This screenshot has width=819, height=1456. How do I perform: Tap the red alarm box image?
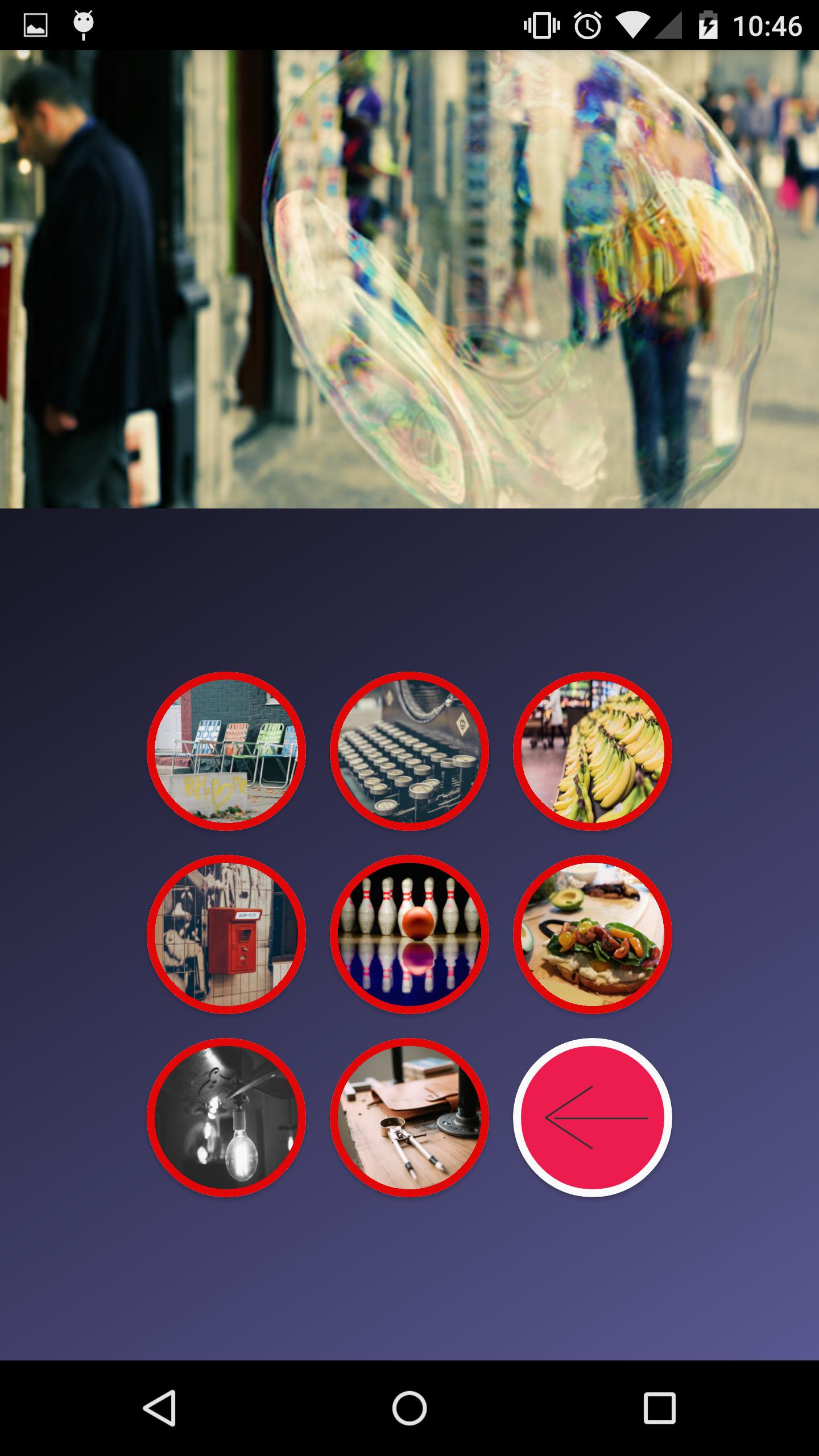pyautogui.click(x=226, y=934)
